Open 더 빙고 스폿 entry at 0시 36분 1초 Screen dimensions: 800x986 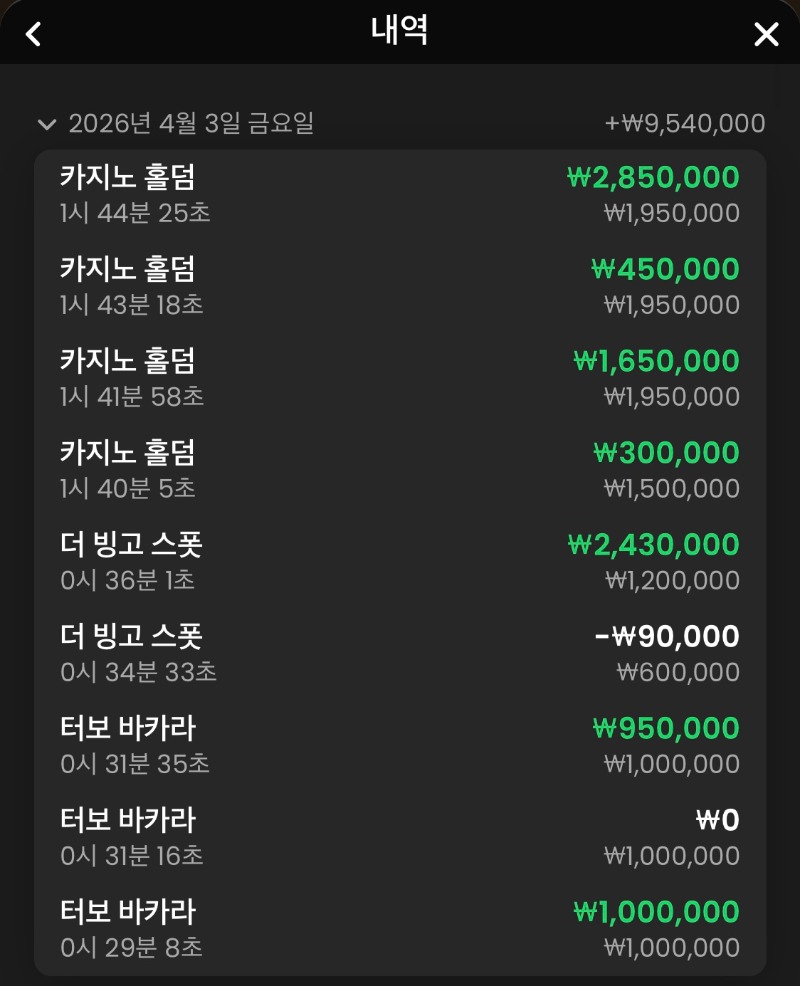[x=400, y=562]
